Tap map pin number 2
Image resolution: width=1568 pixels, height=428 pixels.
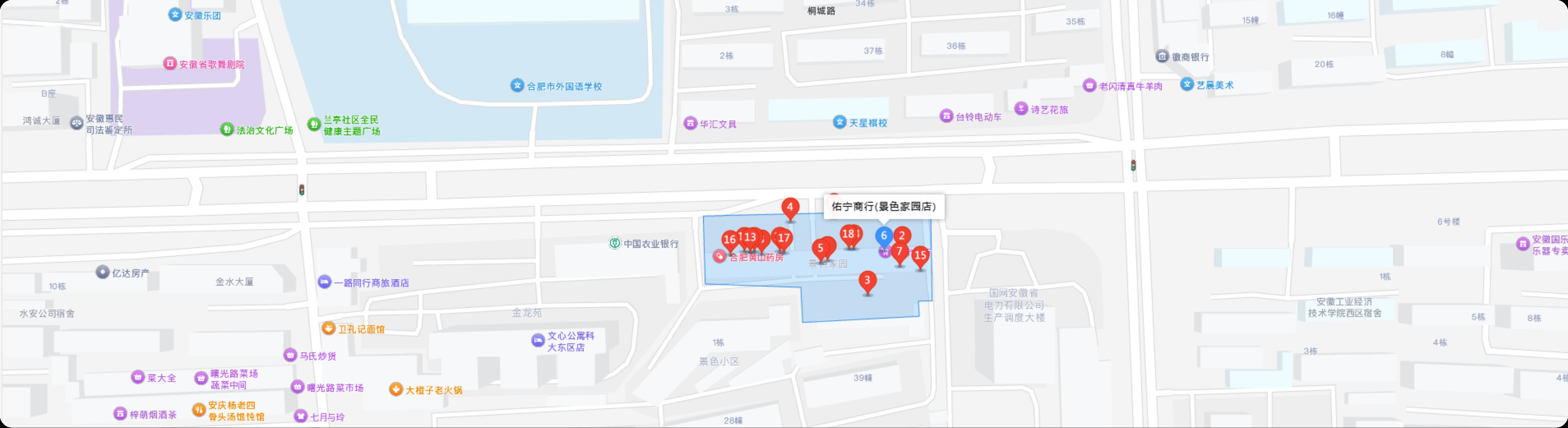[903, 235]
